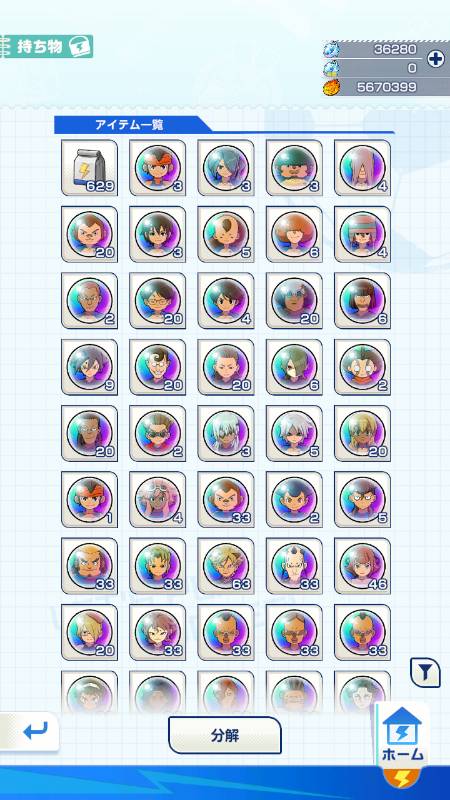Select the spirit orb with count 9

89,367
